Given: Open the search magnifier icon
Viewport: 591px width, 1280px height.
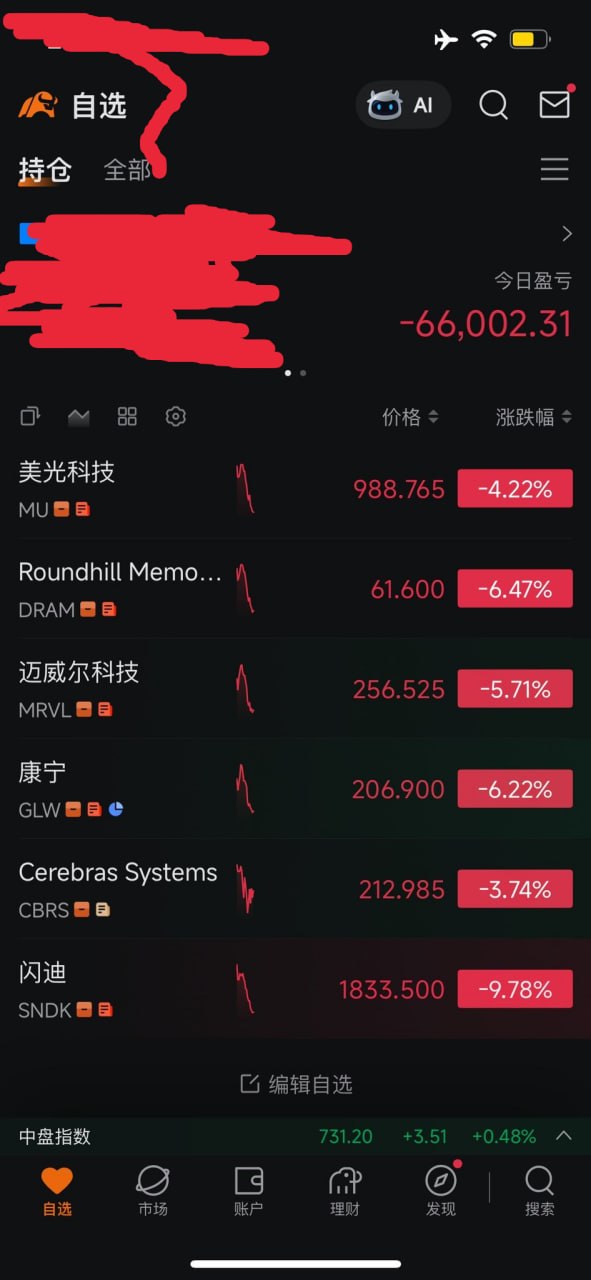Looking at the screenshot, I should (x=493, y=105).
